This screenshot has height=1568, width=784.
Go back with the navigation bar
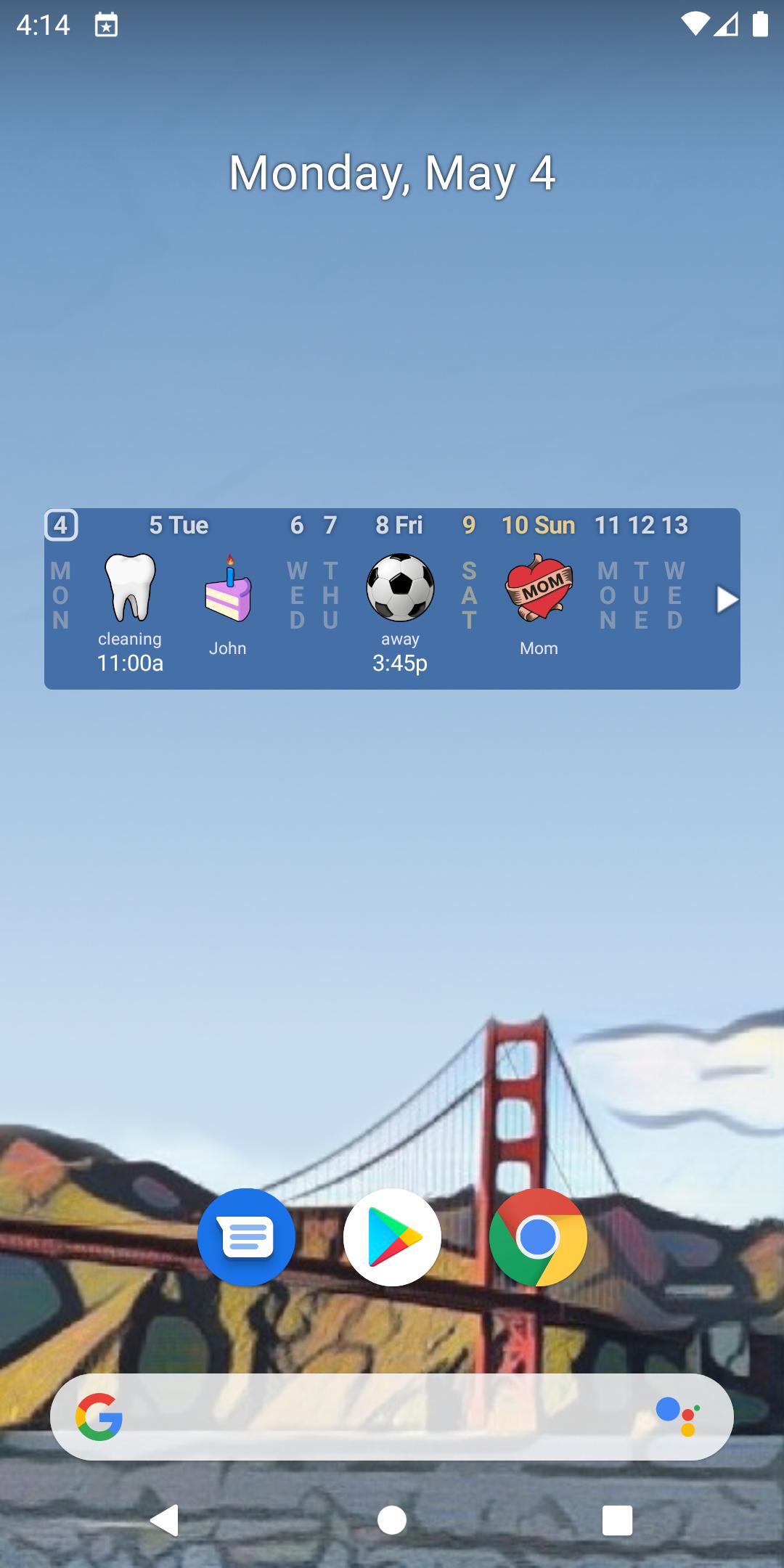pos(165,1519)
